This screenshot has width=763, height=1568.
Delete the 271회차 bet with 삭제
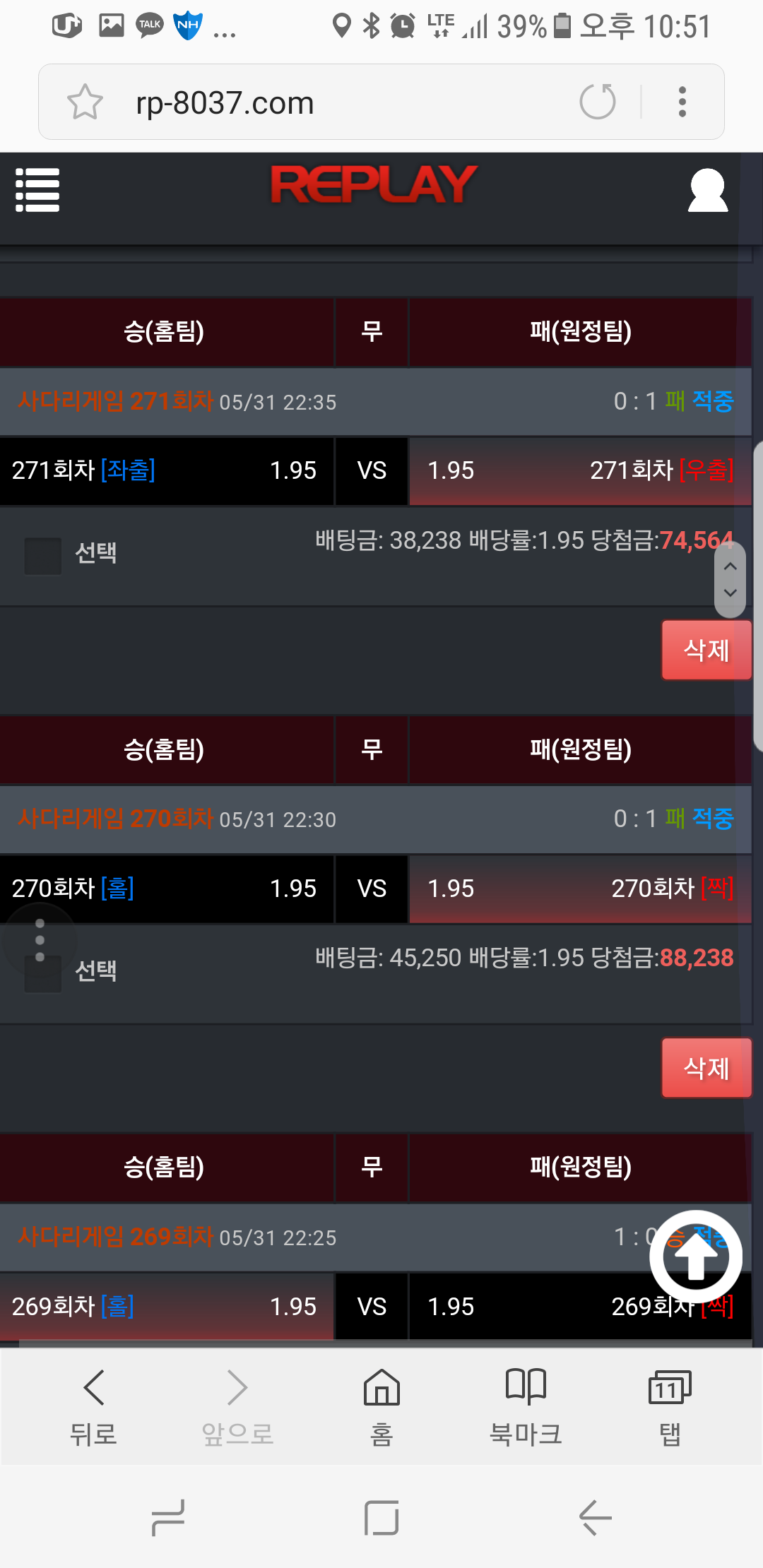click(706, 650)
